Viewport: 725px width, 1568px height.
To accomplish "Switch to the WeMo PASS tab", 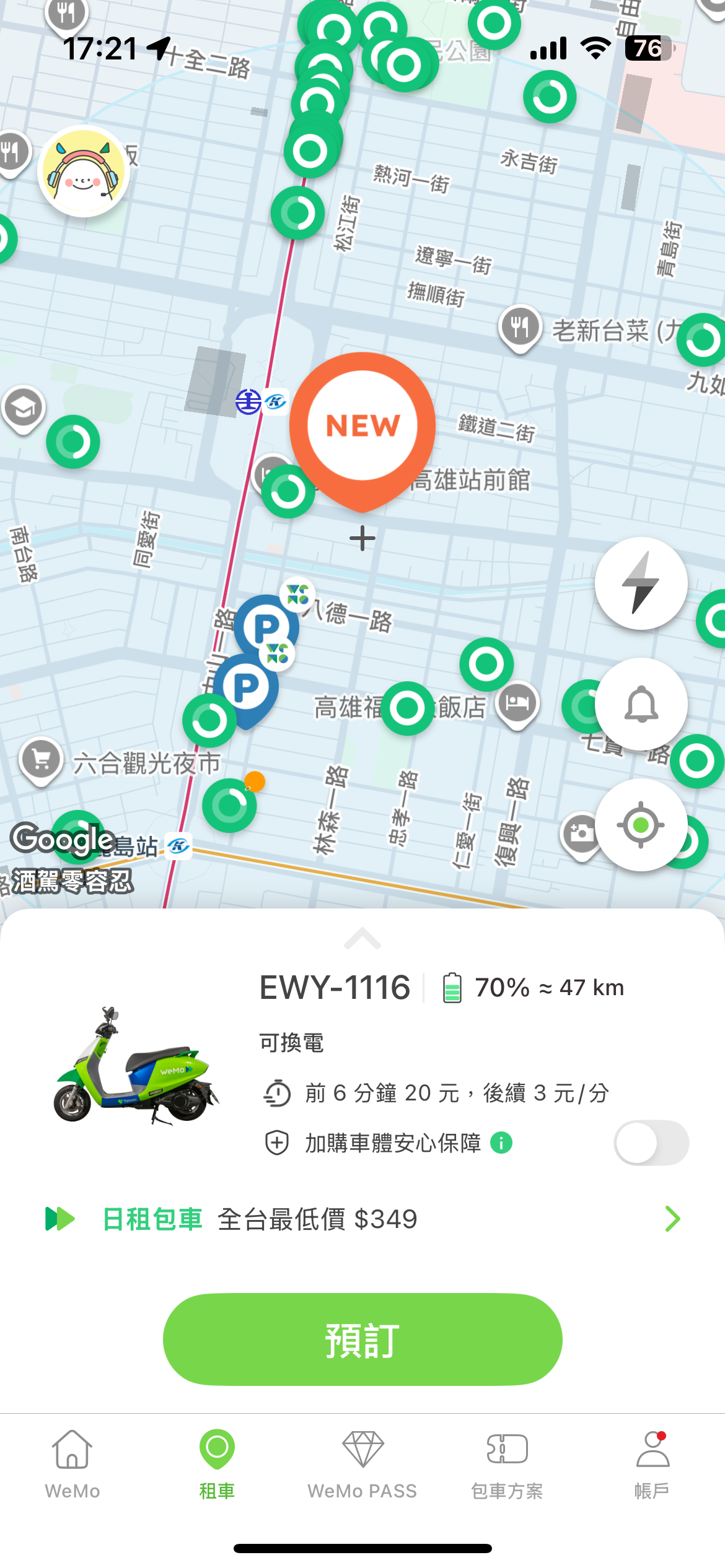I will coord(362,1465).
